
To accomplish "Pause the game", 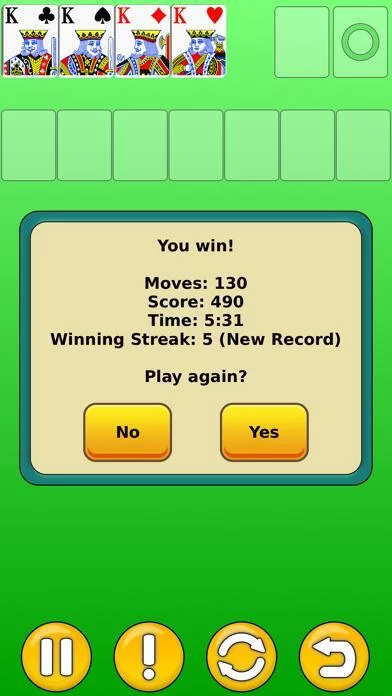I will pos(56,657).
